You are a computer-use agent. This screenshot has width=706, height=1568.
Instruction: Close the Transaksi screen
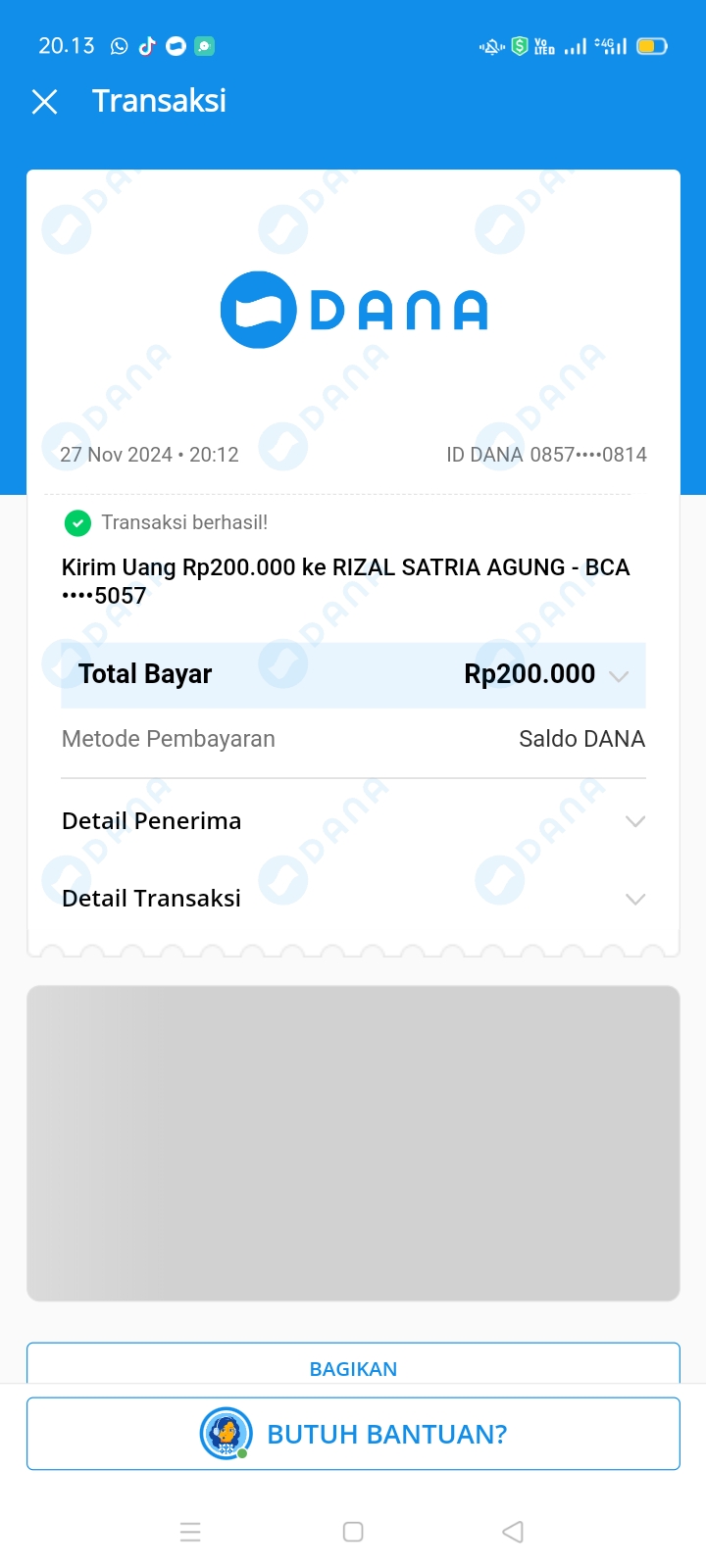tap(45, 102)
